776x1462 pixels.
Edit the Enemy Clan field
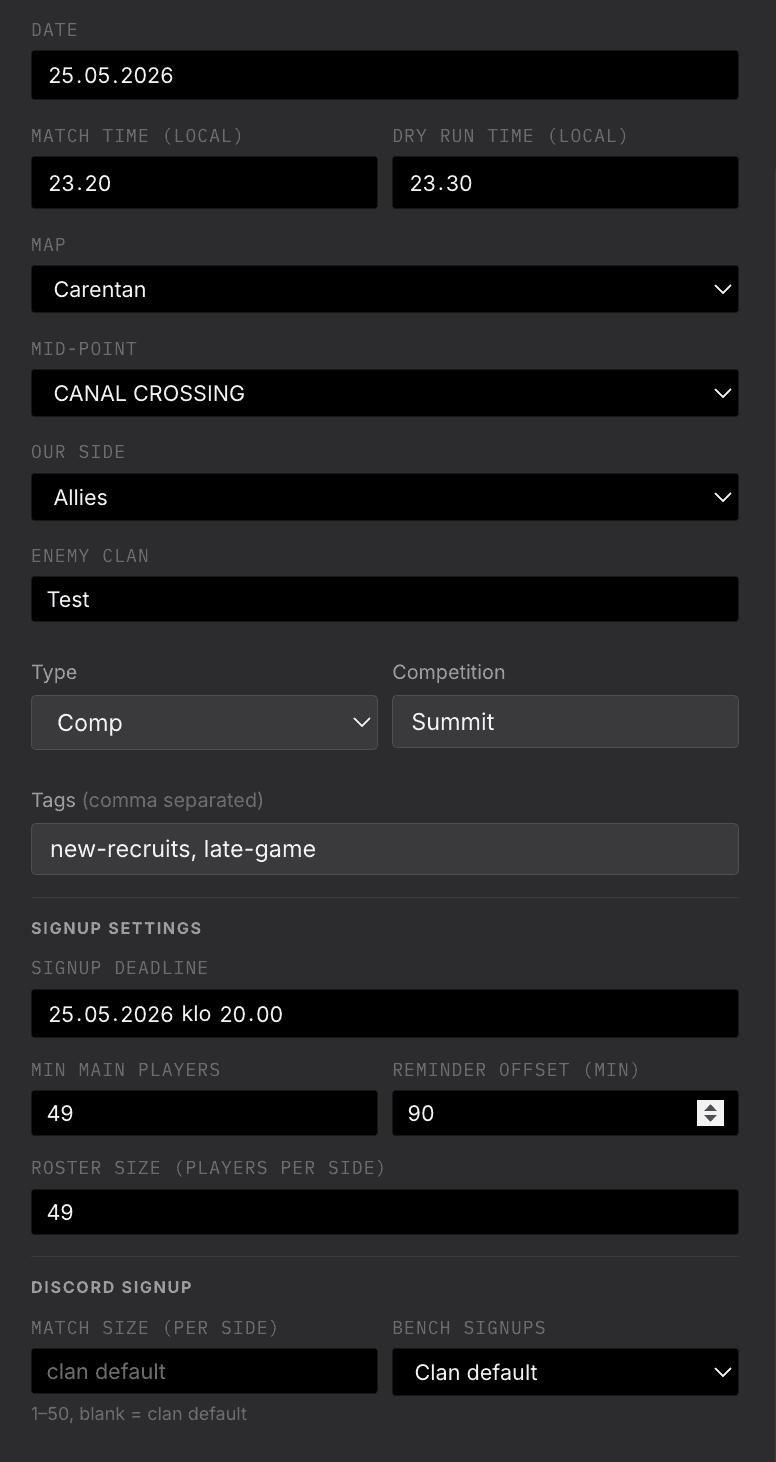click(x=385, y=599)
